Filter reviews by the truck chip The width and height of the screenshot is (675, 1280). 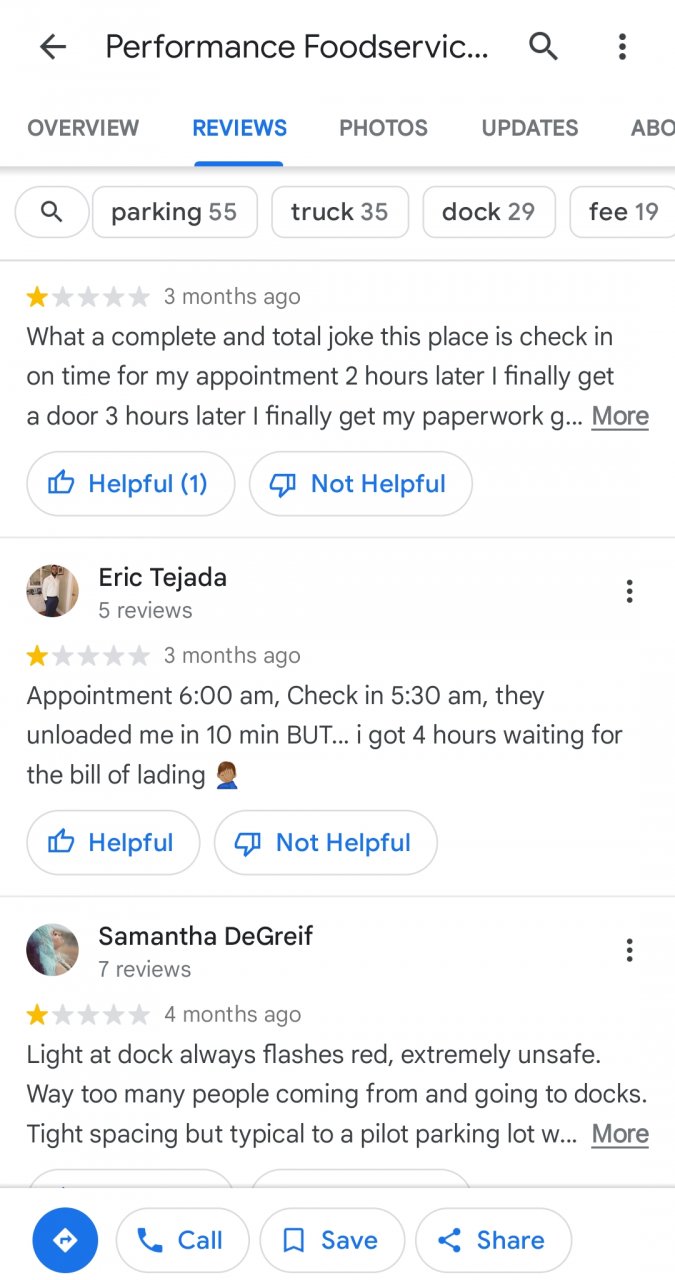340,212
